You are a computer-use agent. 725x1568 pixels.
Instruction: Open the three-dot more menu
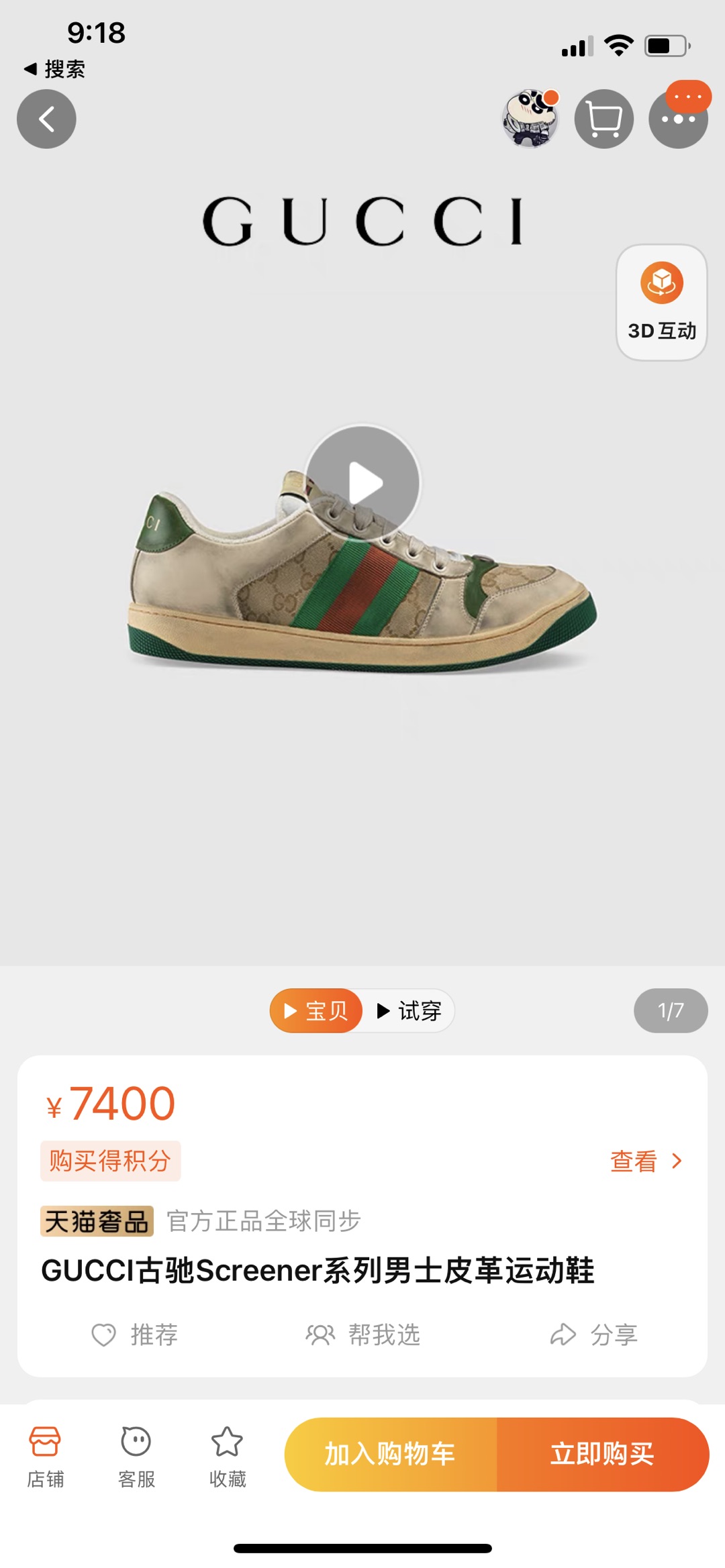click(x=678, y=119)
